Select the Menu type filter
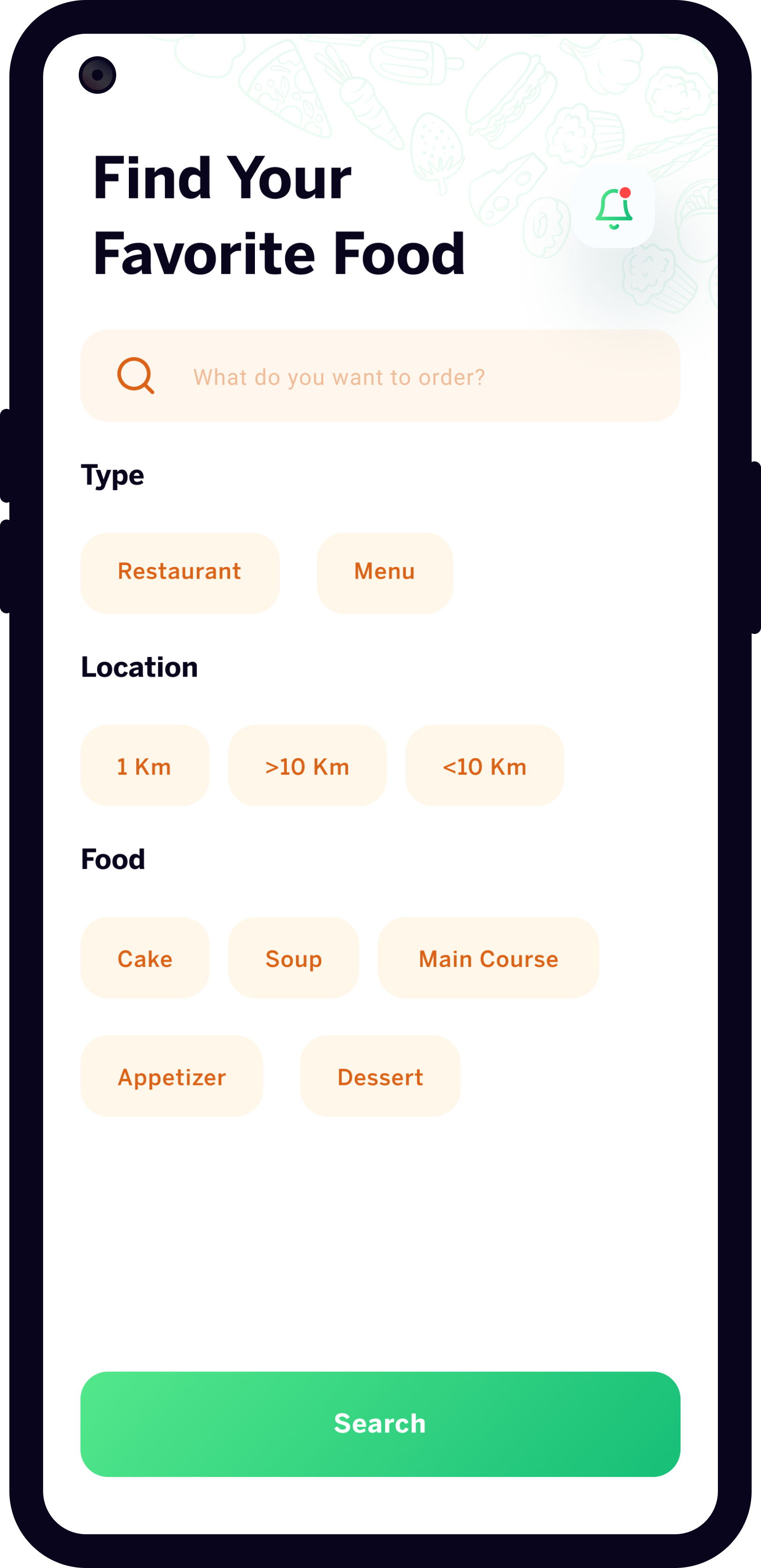The height and width of the screenshot is (1568, 761). click(x=384, y=571)
